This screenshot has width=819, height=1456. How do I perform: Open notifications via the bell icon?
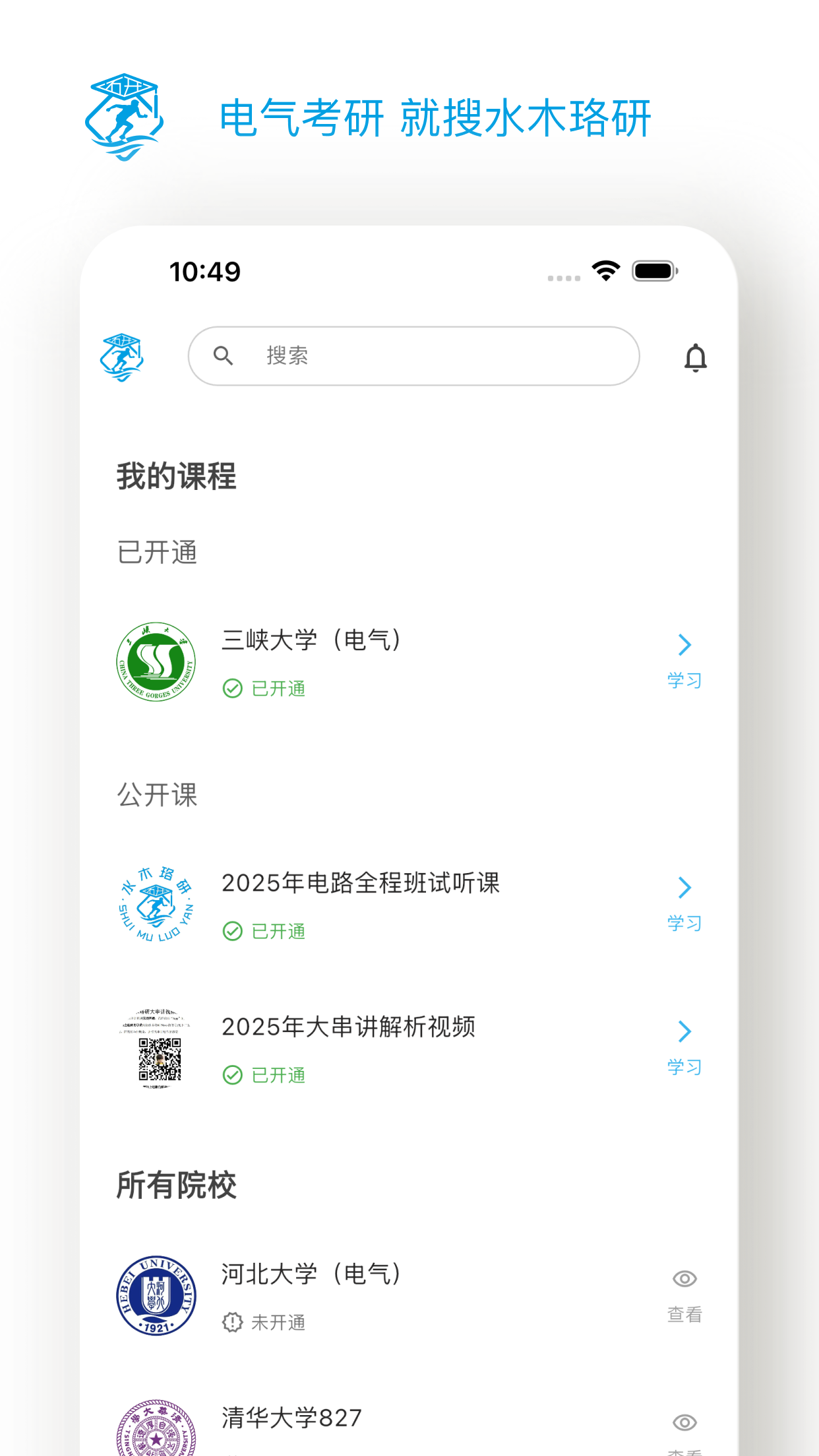coord(697,356)
